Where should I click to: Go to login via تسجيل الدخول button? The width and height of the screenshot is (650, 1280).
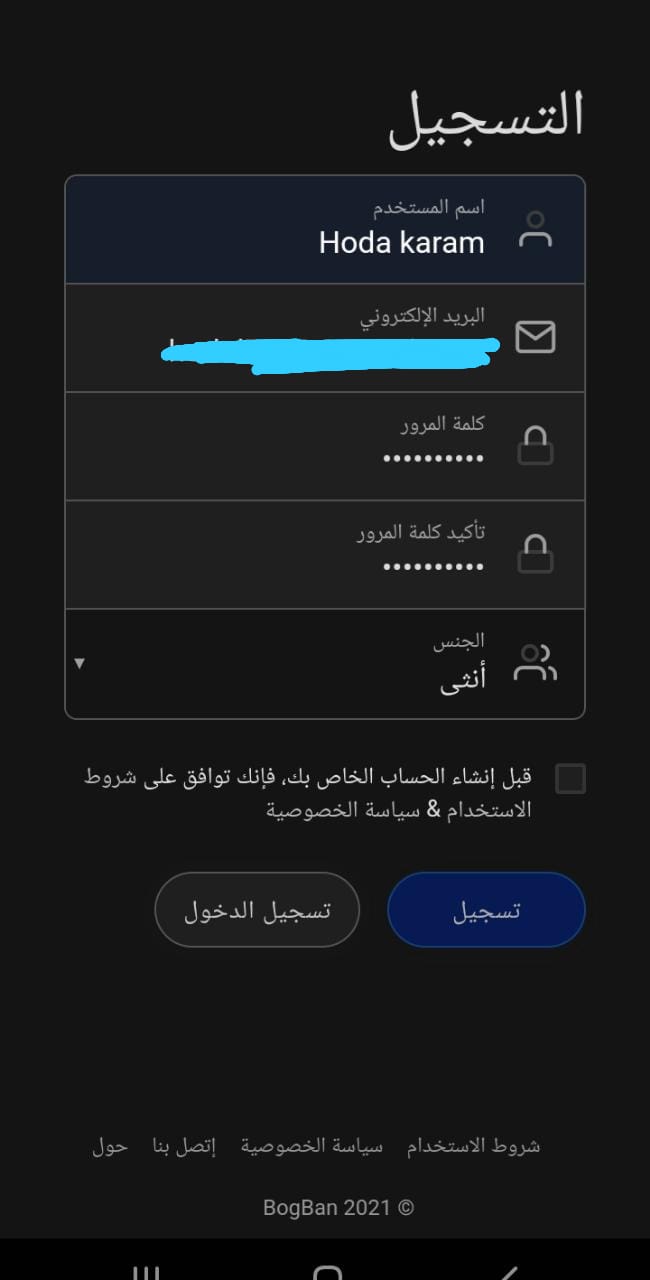point(257,909)
